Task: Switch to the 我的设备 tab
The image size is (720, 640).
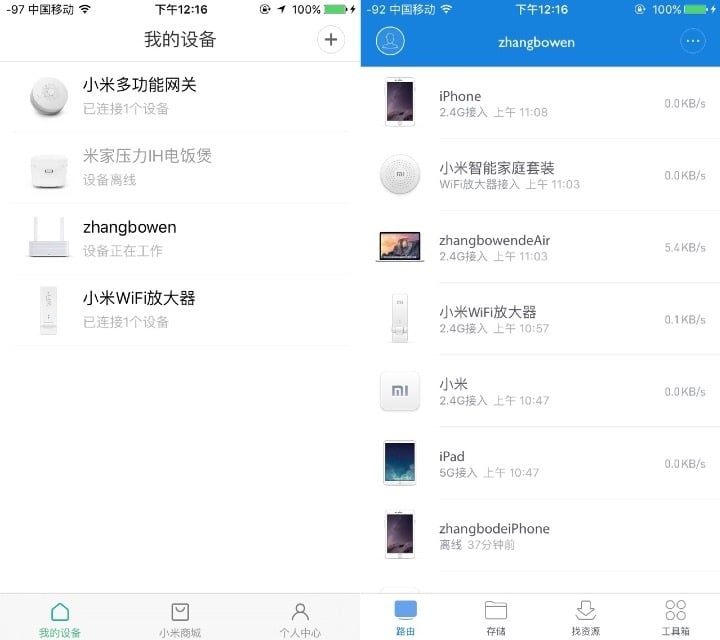Action: click(60, 619)
